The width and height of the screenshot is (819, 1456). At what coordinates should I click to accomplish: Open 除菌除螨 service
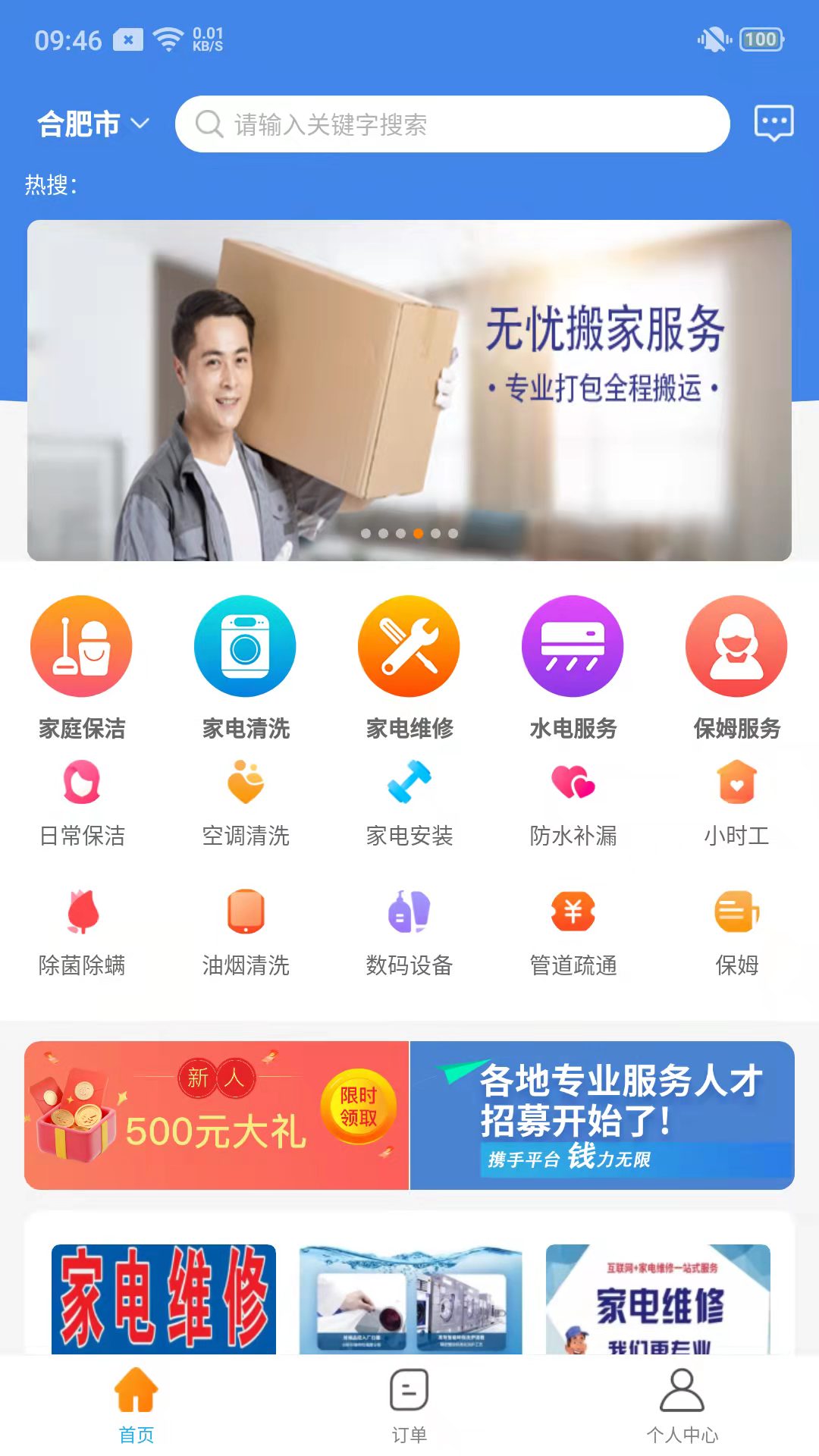tap(82, 933)
